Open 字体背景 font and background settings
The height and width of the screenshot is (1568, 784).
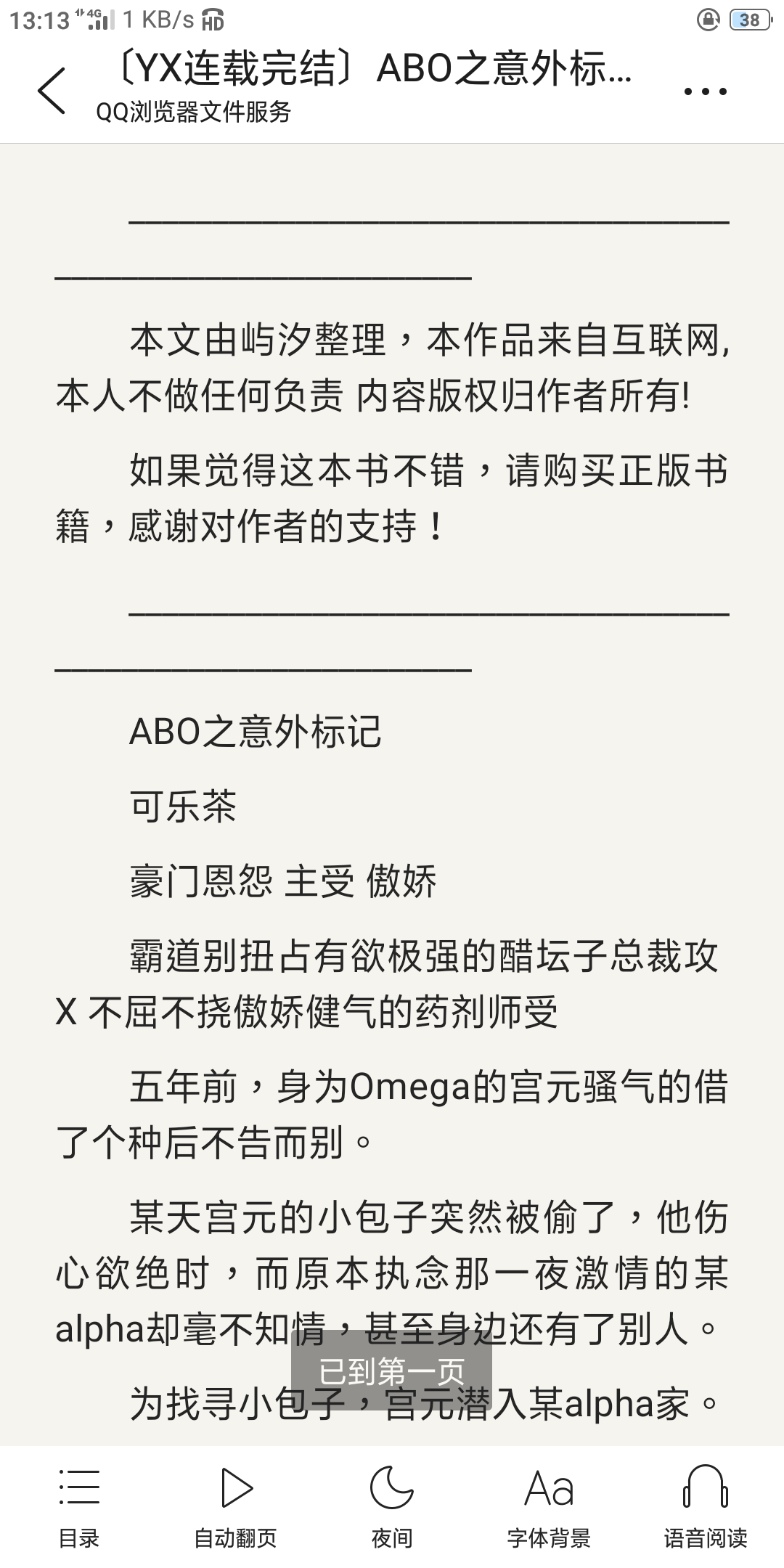click(x=549, y=1506)
